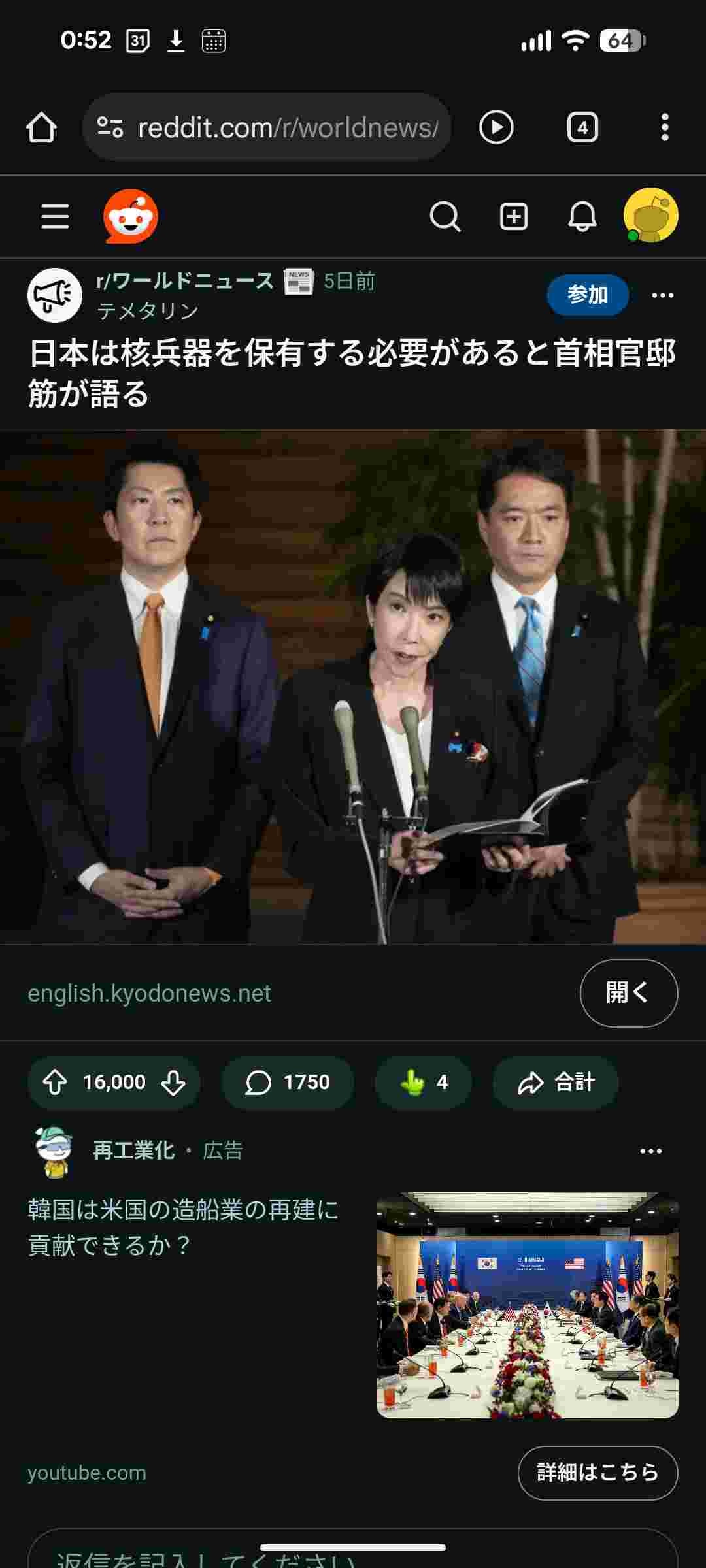Go to Reddit home via logo

131,216
